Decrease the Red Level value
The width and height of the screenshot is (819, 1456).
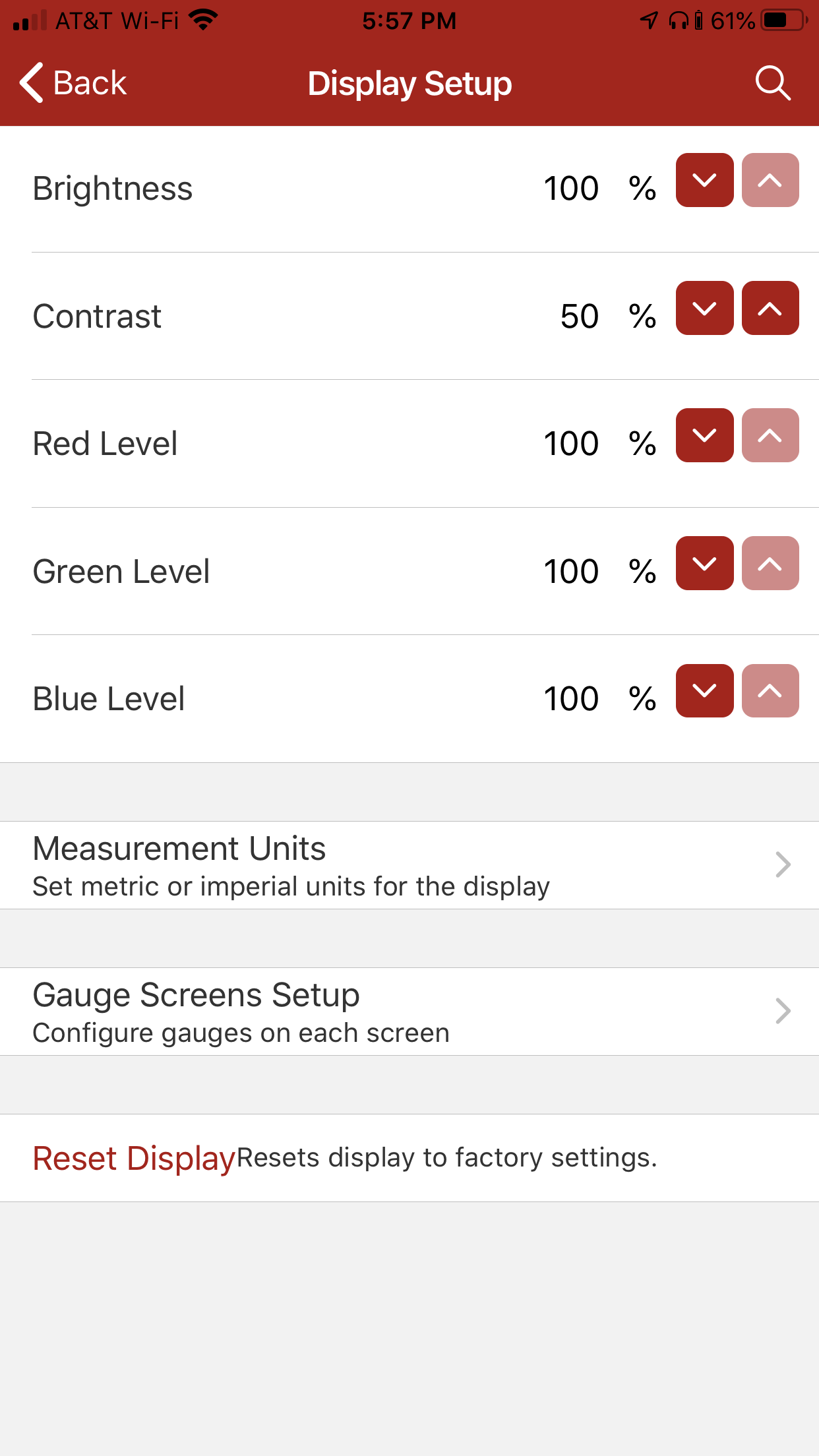[704, 435]
